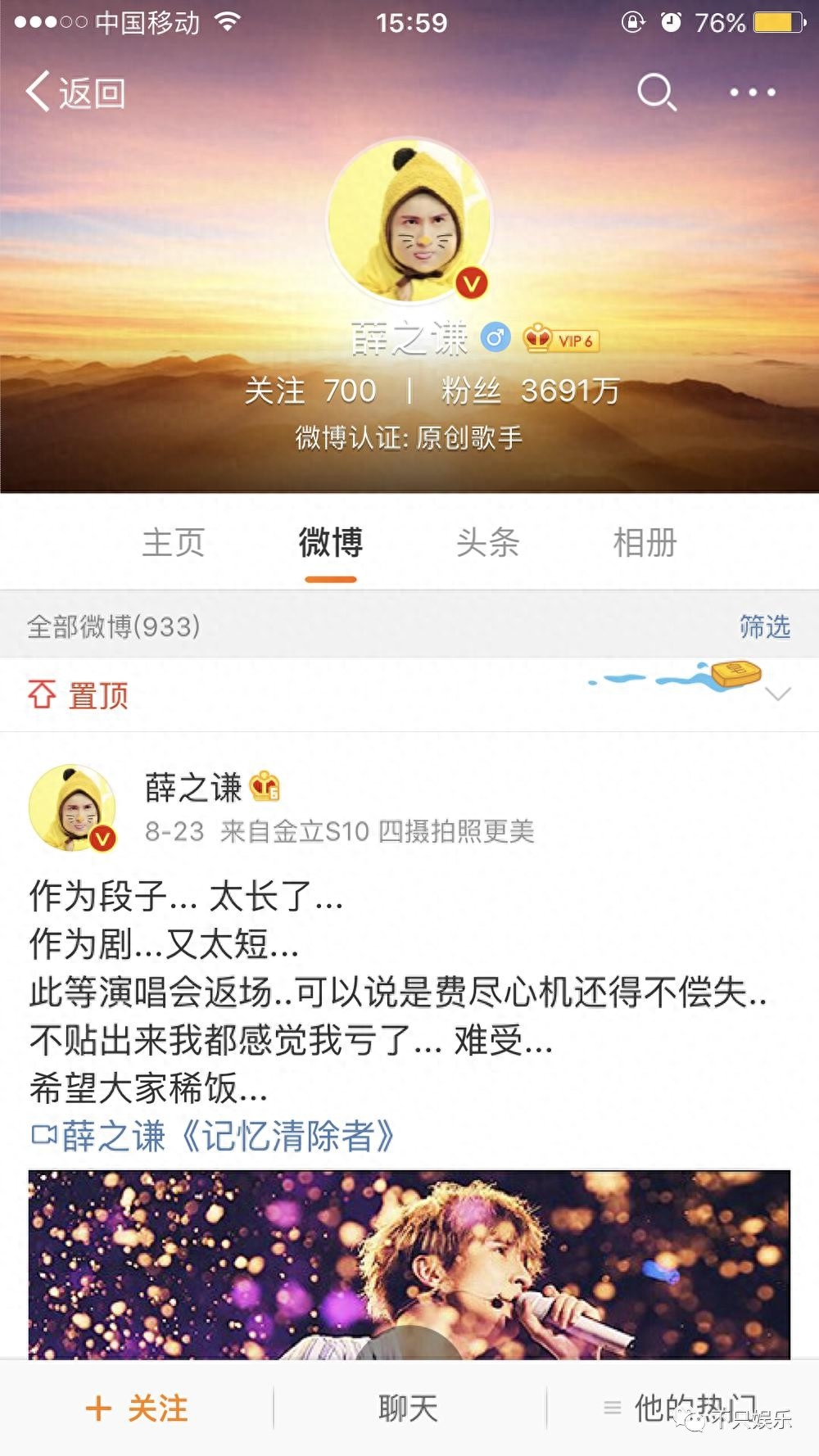View the large profile avatar

click(x=409, y=219)
